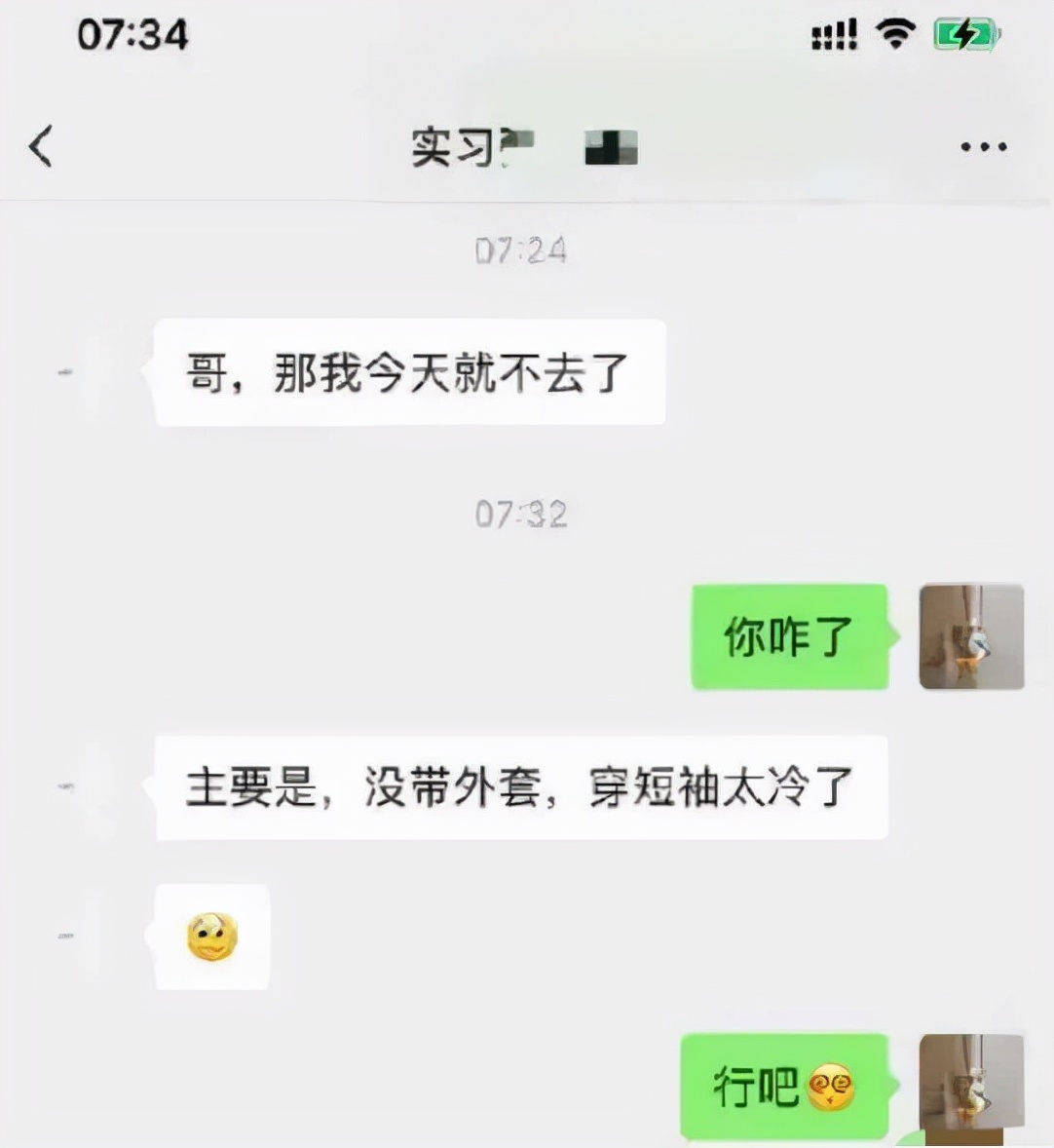Open your own avatar next to 你咋了
1054x1148 pixels.
972,638
